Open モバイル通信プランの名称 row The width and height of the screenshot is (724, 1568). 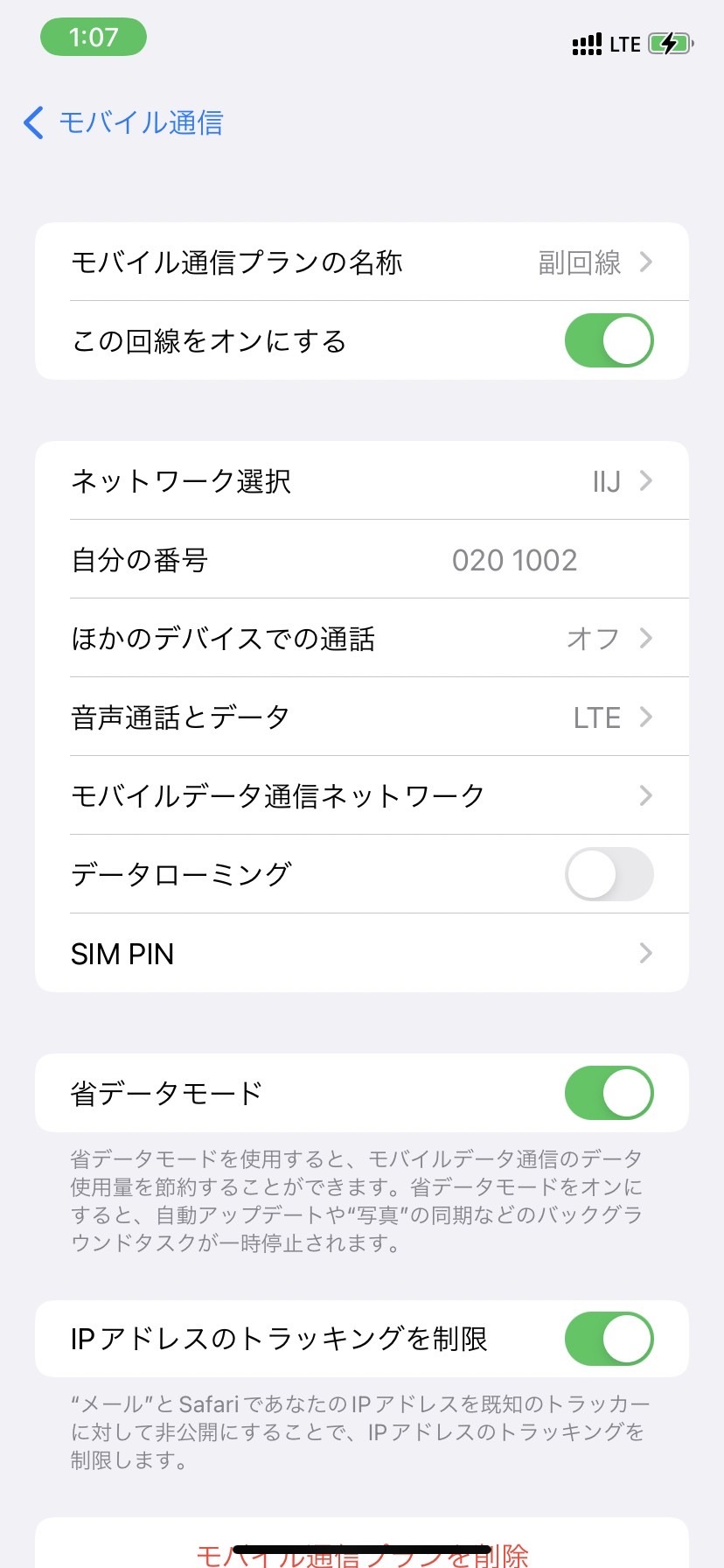point(362,262)
